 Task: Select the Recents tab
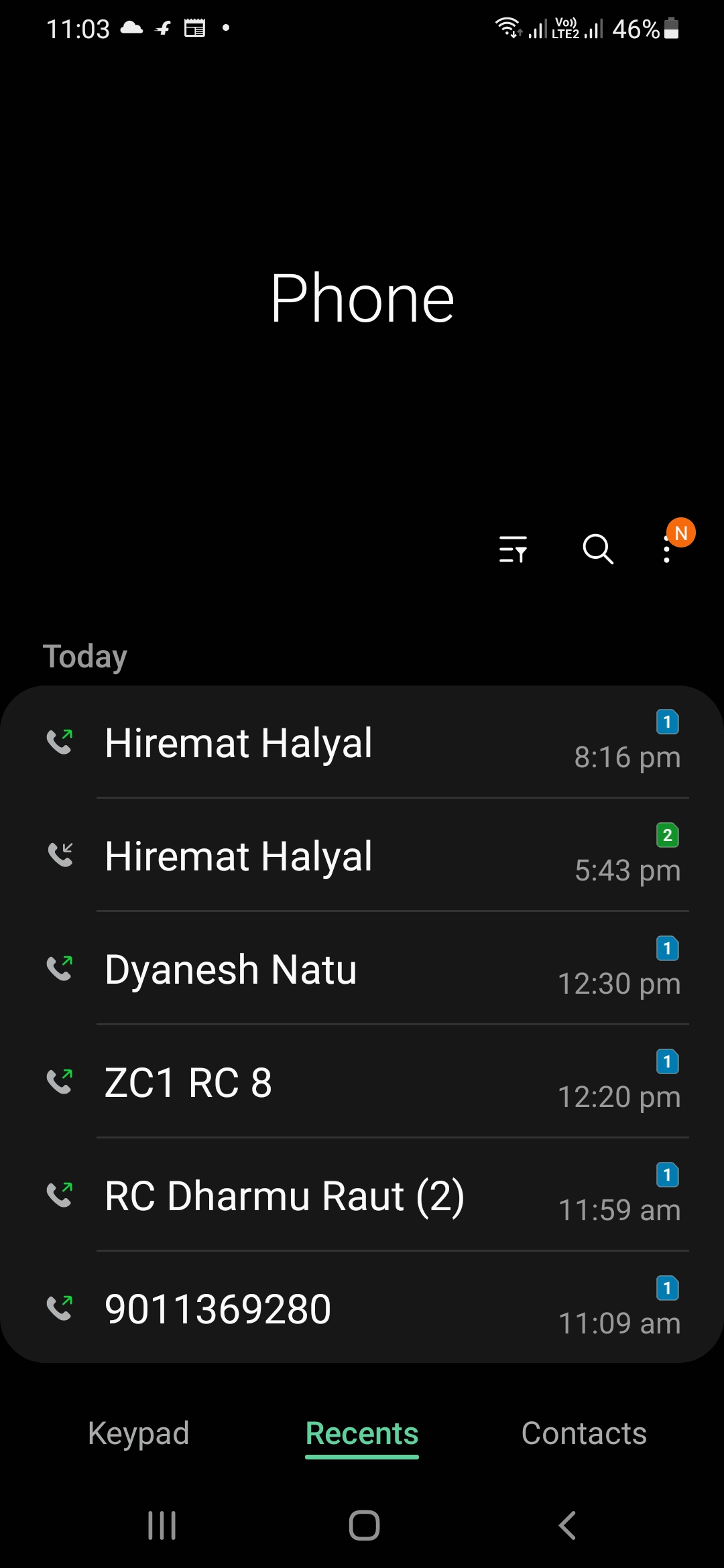click(362, 1434)
